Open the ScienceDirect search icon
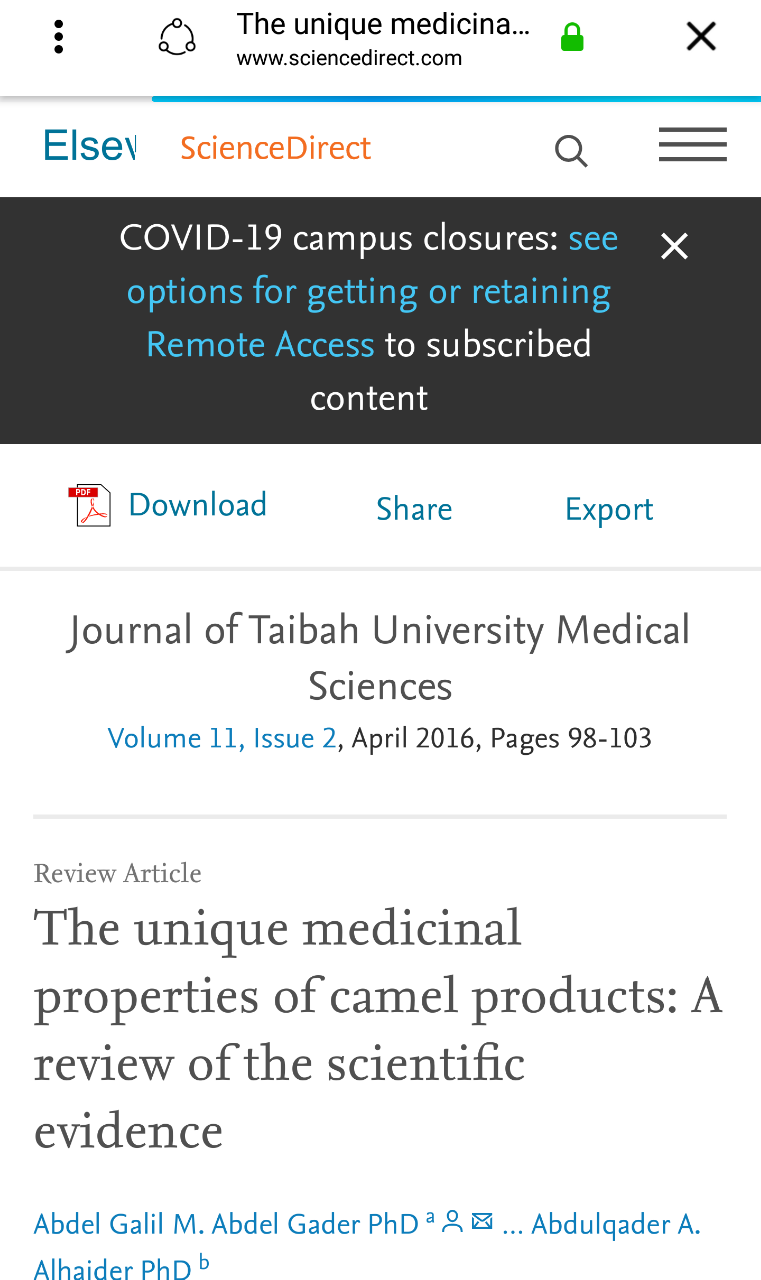Screen dimensions: 761x1280 tap(571, 151)
